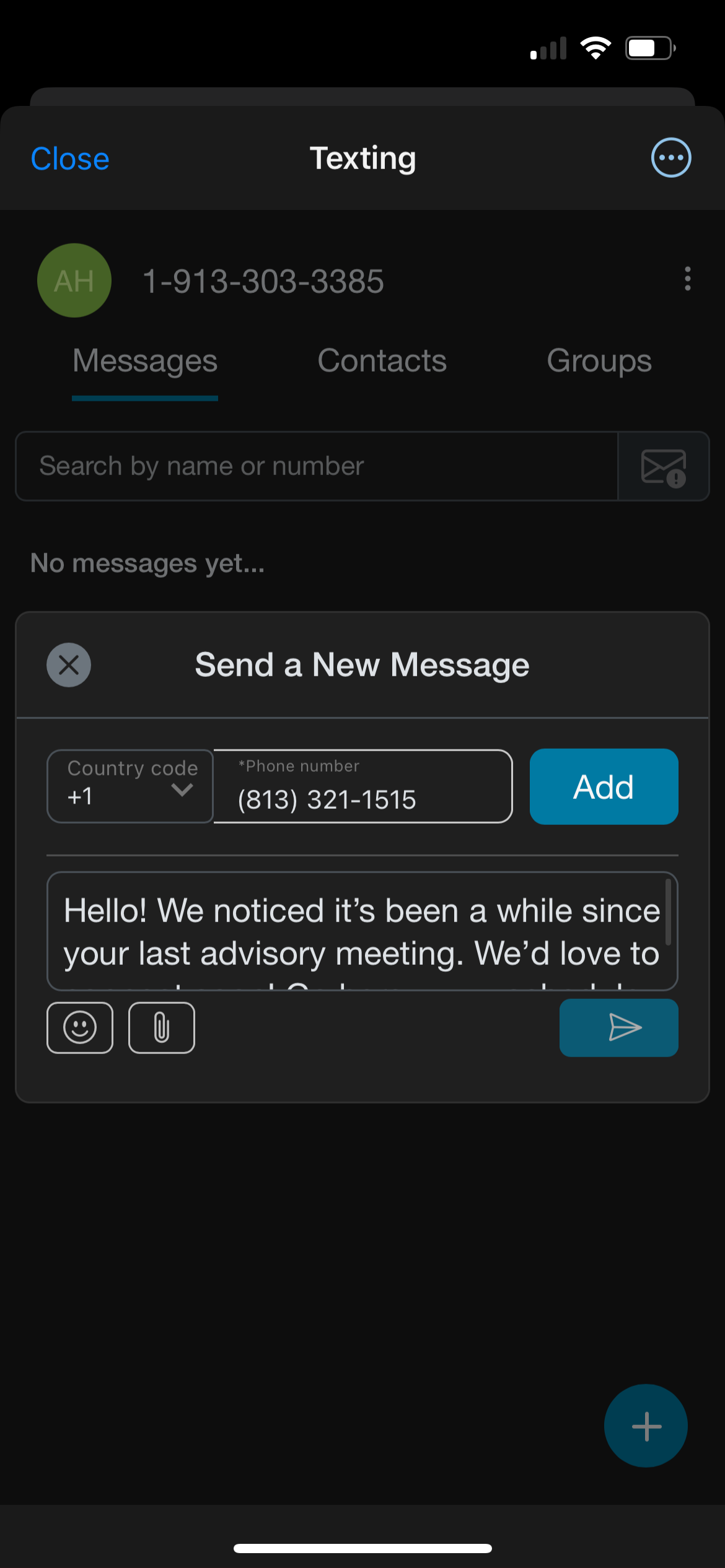Attach a file with the paperclip
Screen dimensions: 725x1568
[162, 1028]
